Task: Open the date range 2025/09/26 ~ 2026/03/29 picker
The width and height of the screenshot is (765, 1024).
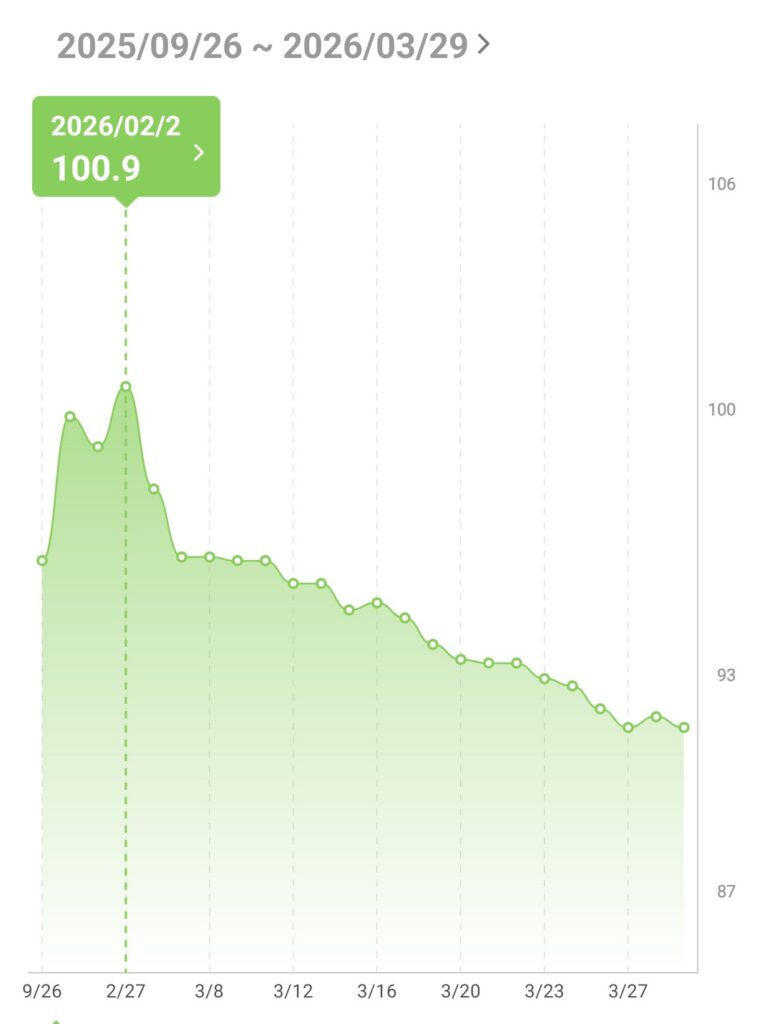Action: 272,46
